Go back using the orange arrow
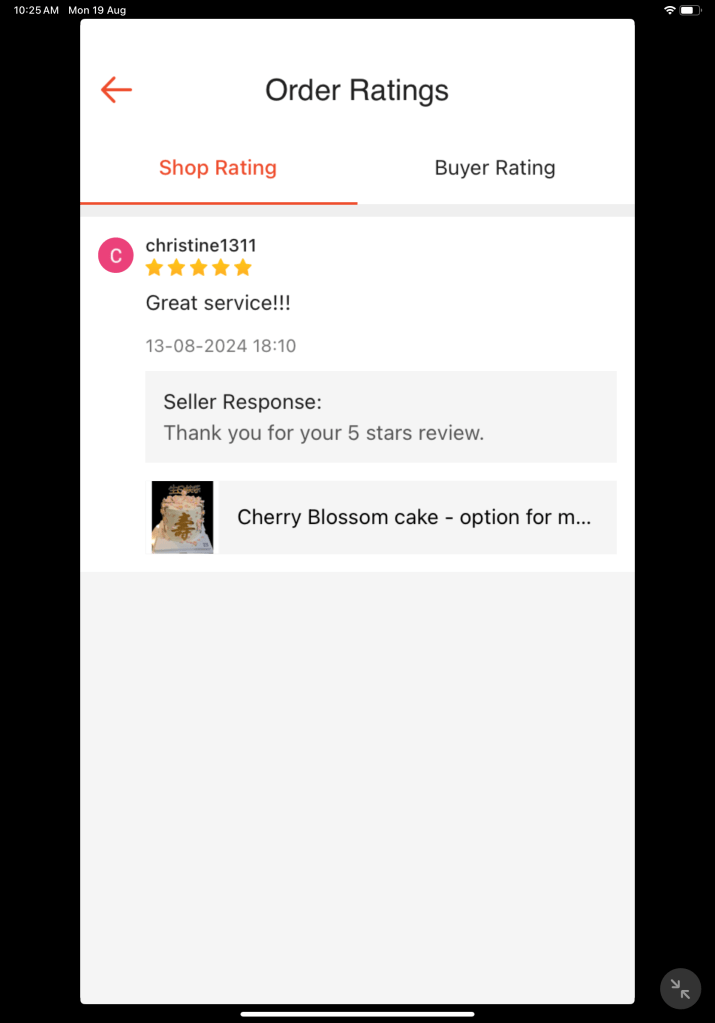715x1023 pixels. coord(116,90)
